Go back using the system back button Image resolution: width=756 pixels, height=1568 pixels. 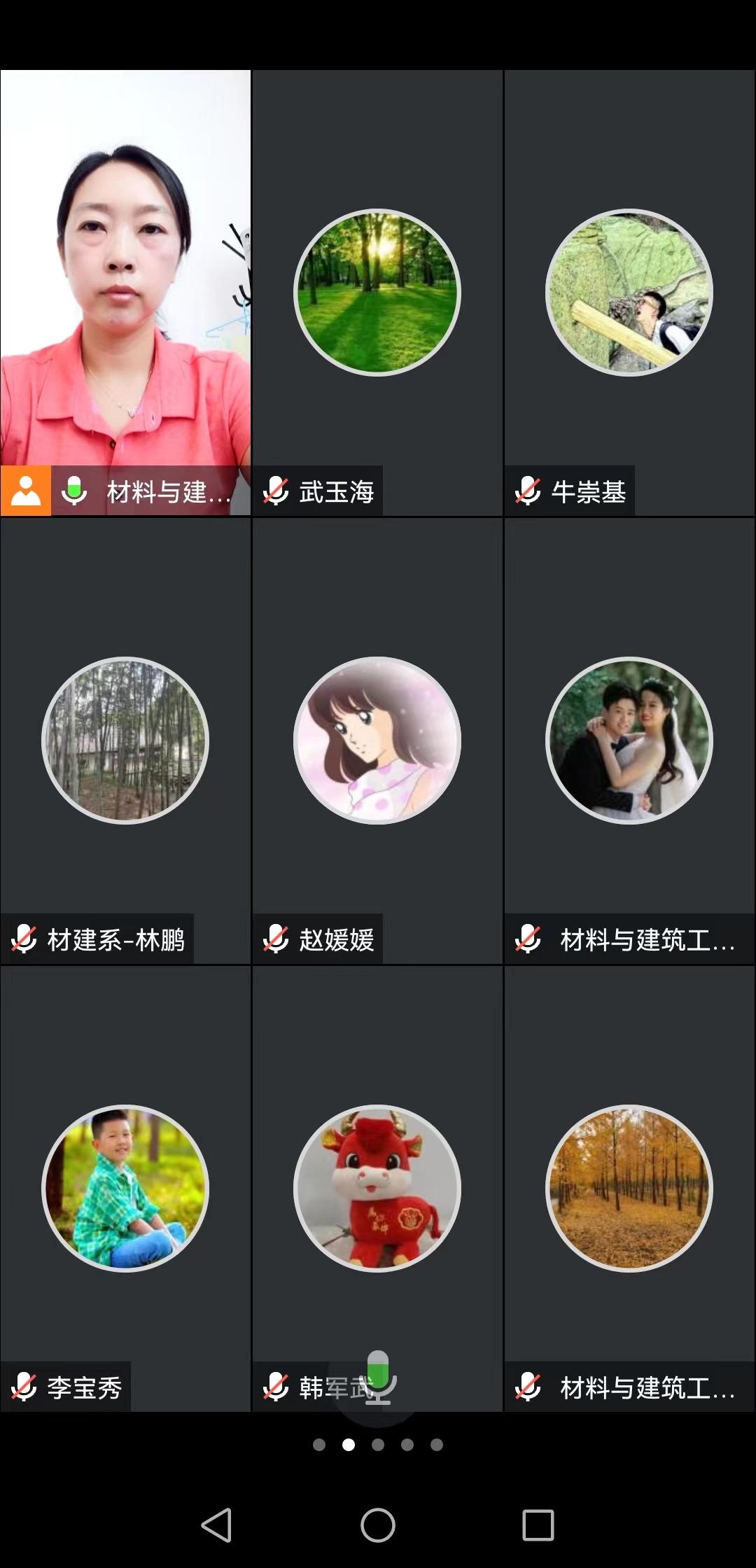click(x=217, y=1525)
